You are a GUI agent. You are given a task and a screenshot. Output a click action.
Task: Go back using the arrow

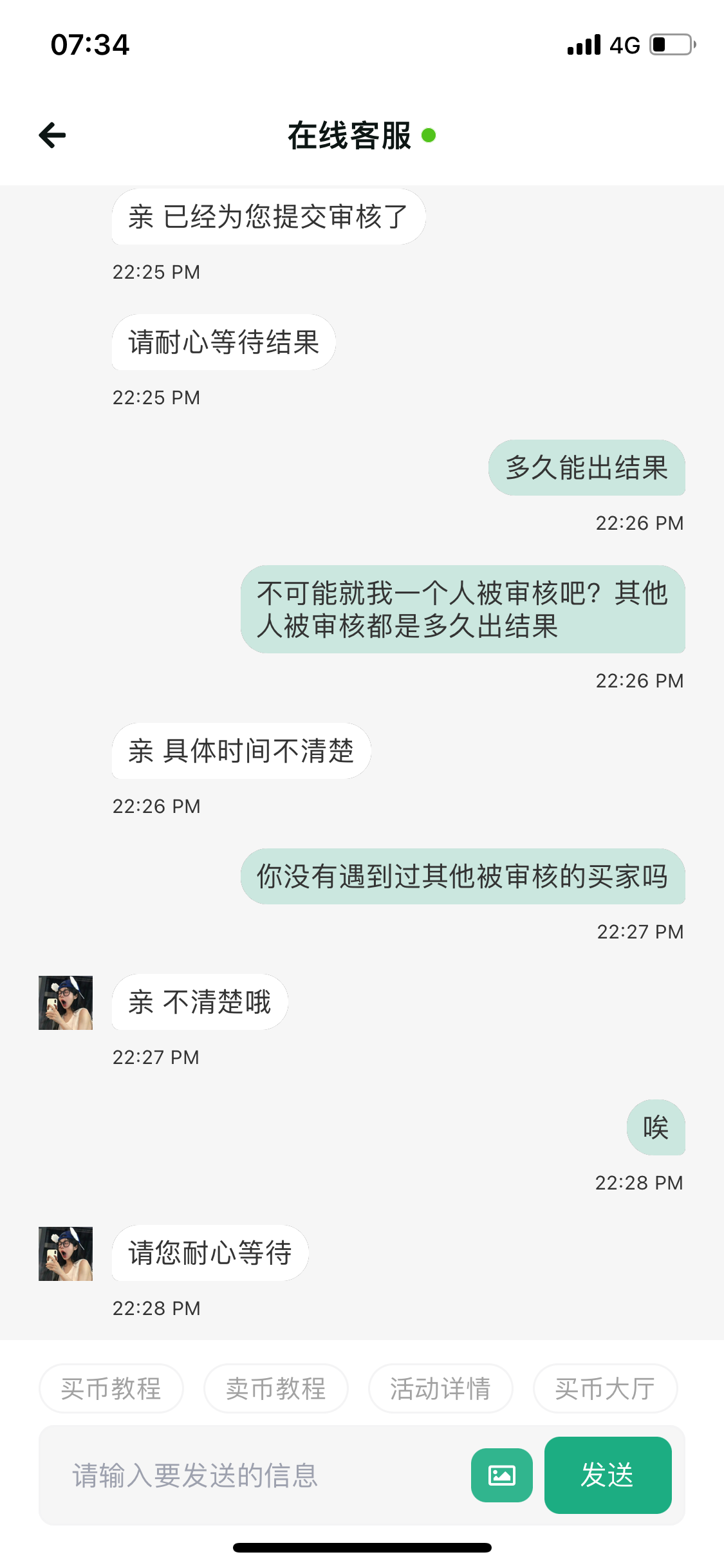(x=53, y=135)
